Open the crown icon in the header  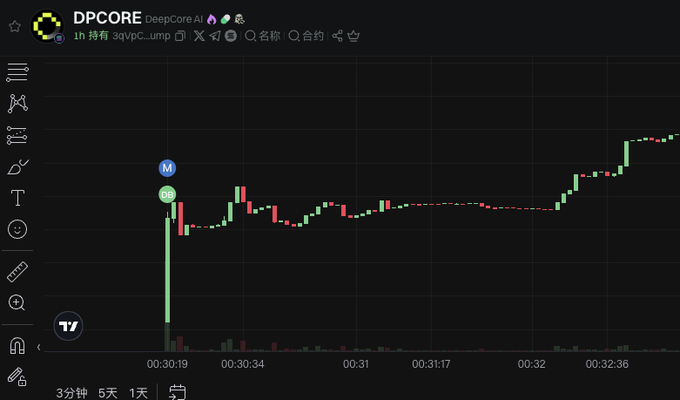tap(354, 36)
